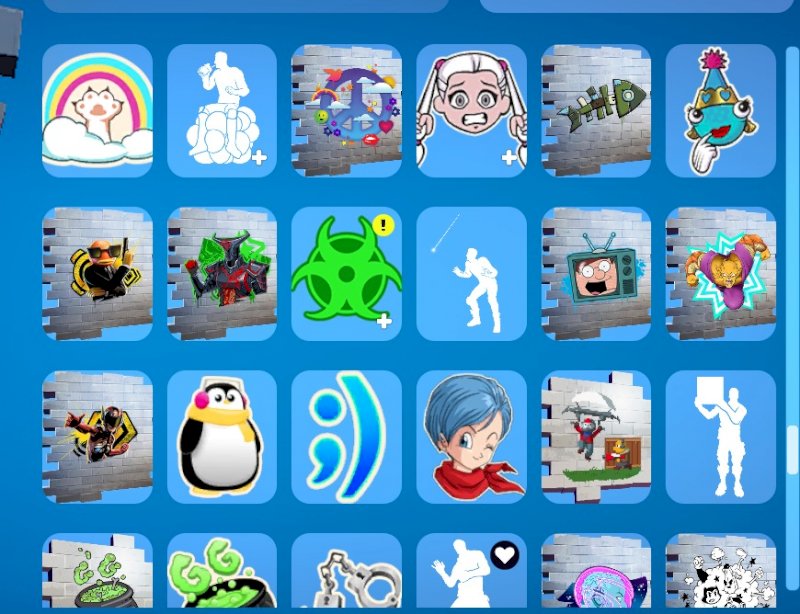This screenshot has height=614, width=800.
Task: Choose the cartoon TV spray
Action: tap(596, 273)
